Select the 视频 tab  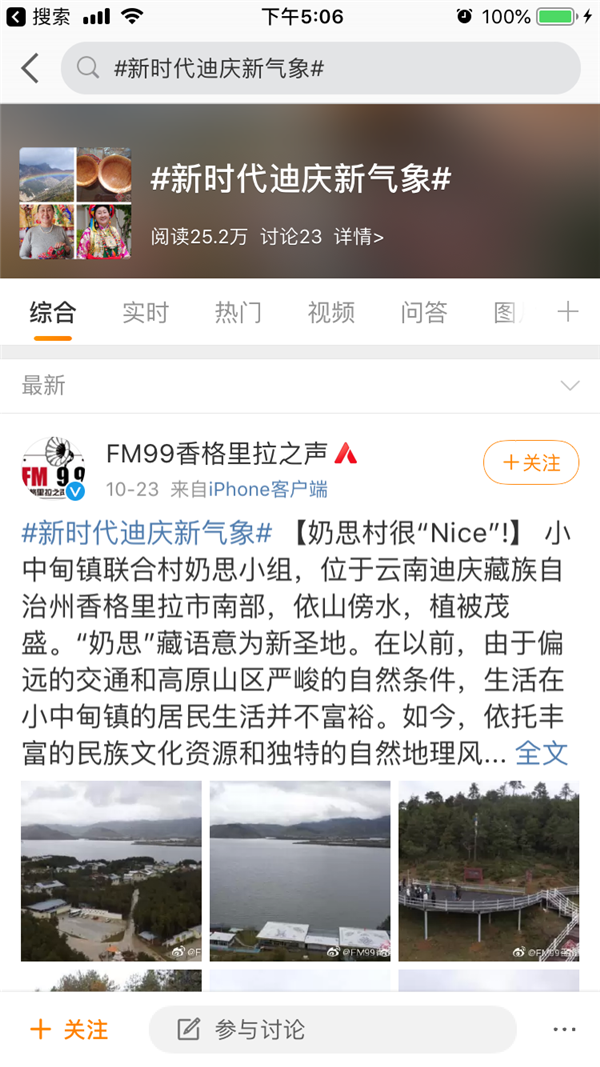(x=331, y=312)
